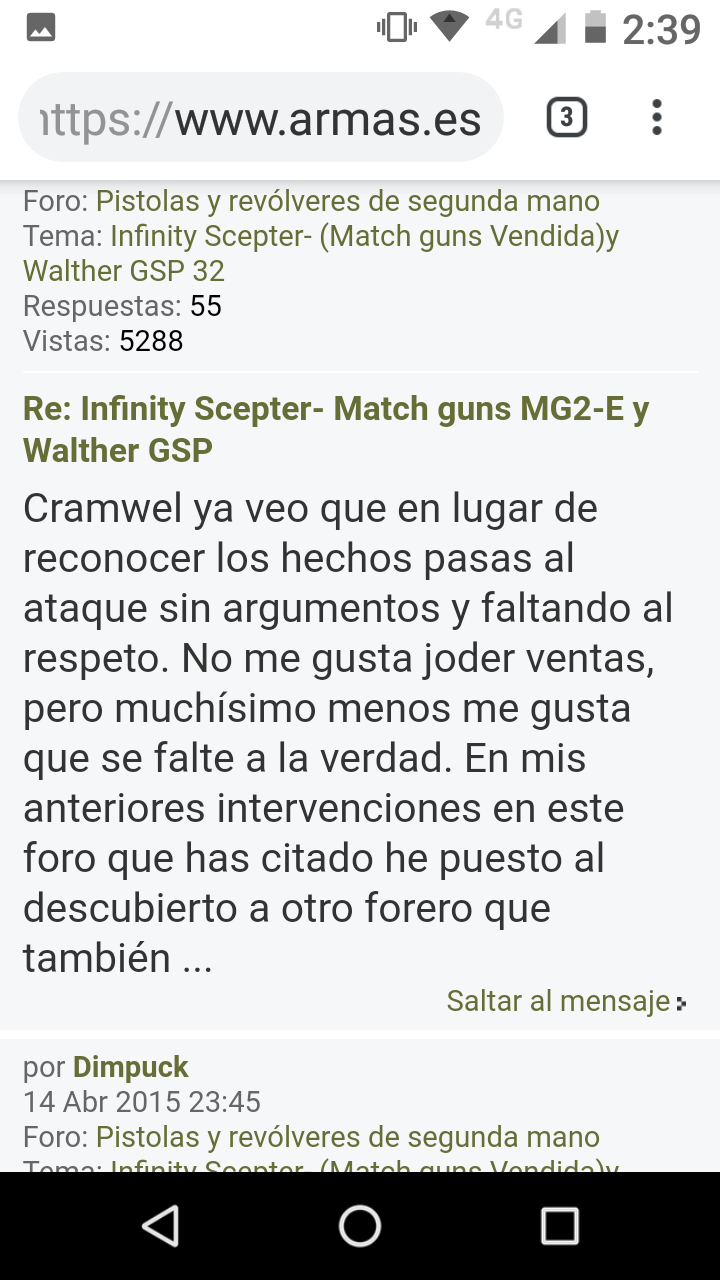Open the forum link under Dimpuck's post
This screenshot has width=720, height=1280.
347,1137
